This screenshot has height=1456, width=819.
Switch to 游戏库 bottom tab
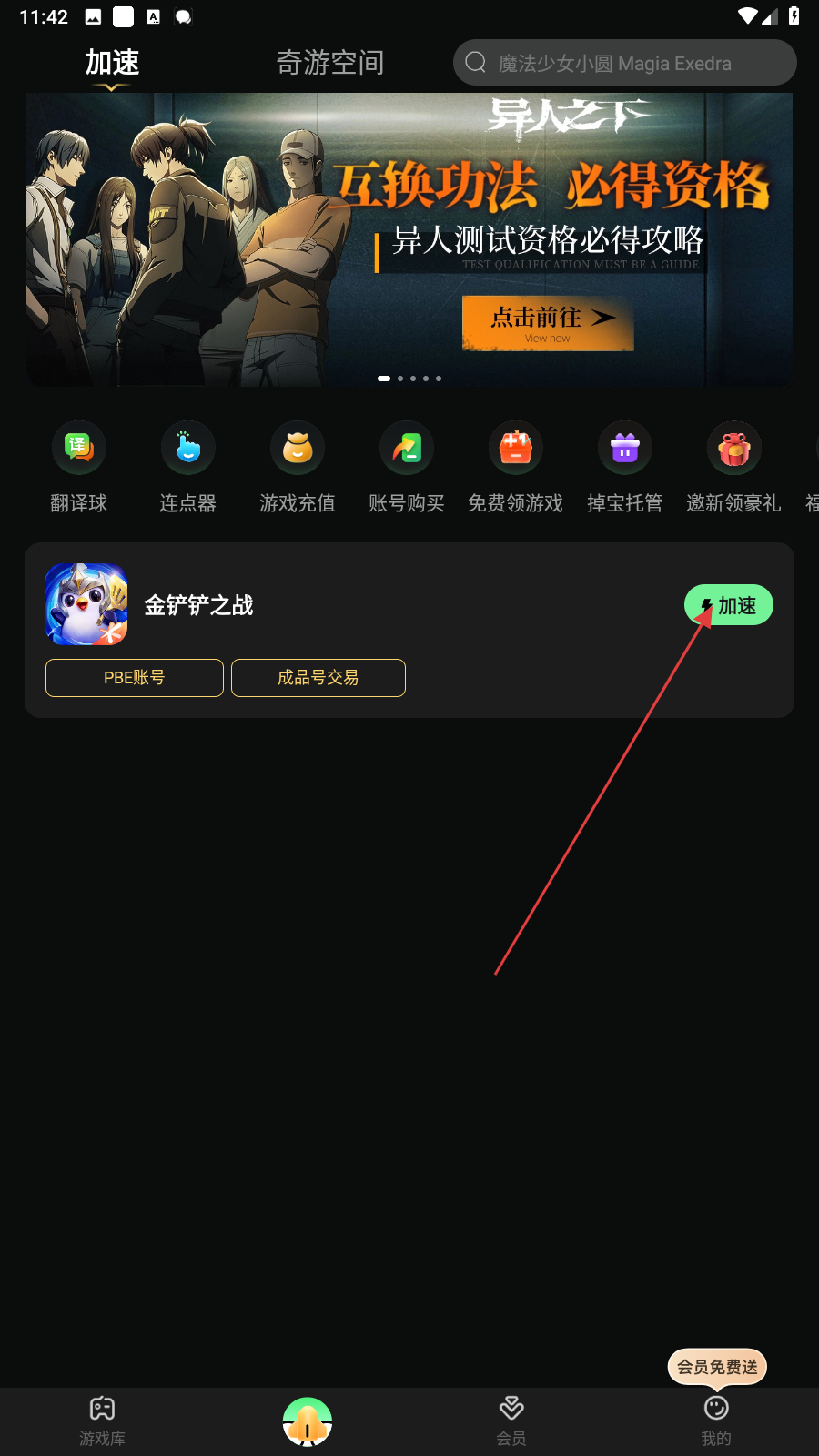click(102, 1421)
